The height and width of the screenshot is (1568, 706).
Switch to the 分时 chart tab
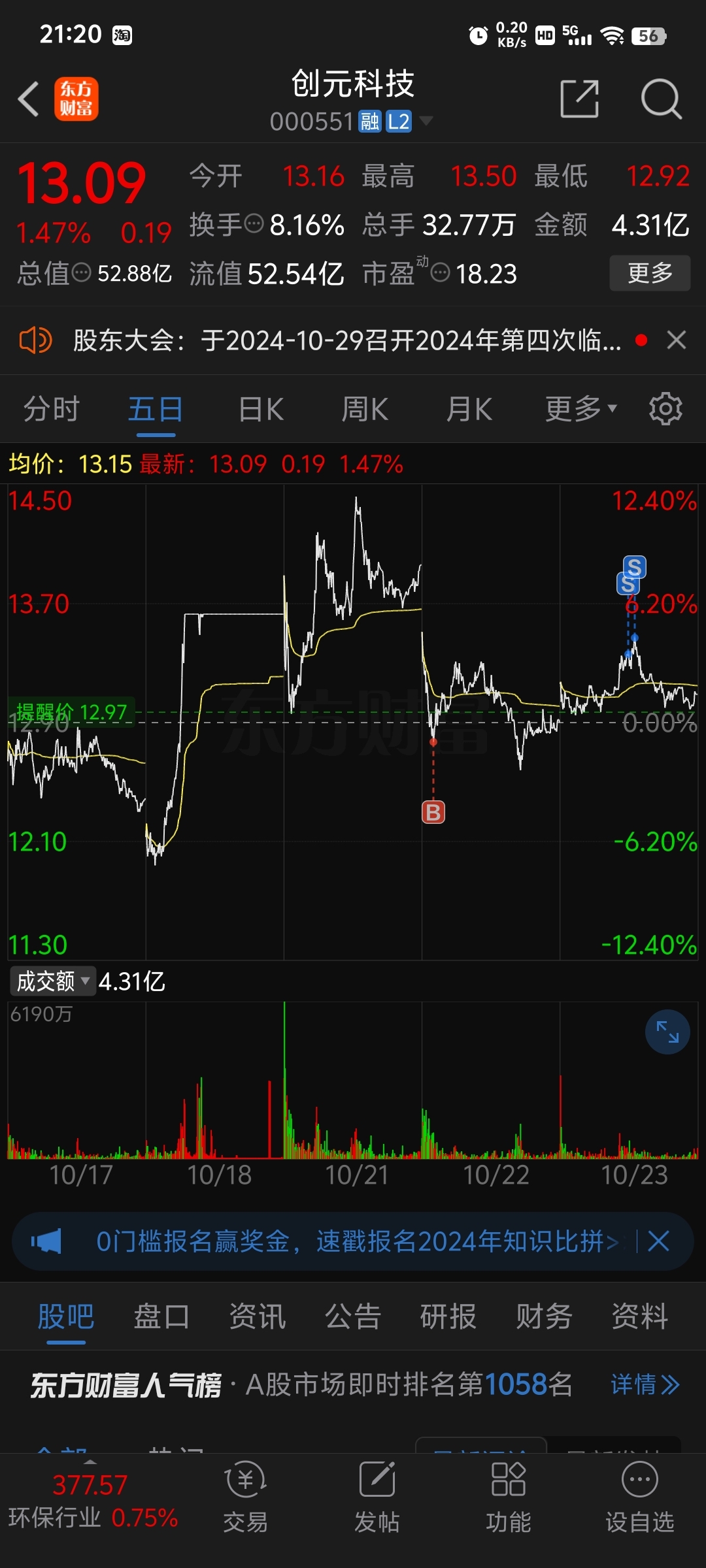51,410
